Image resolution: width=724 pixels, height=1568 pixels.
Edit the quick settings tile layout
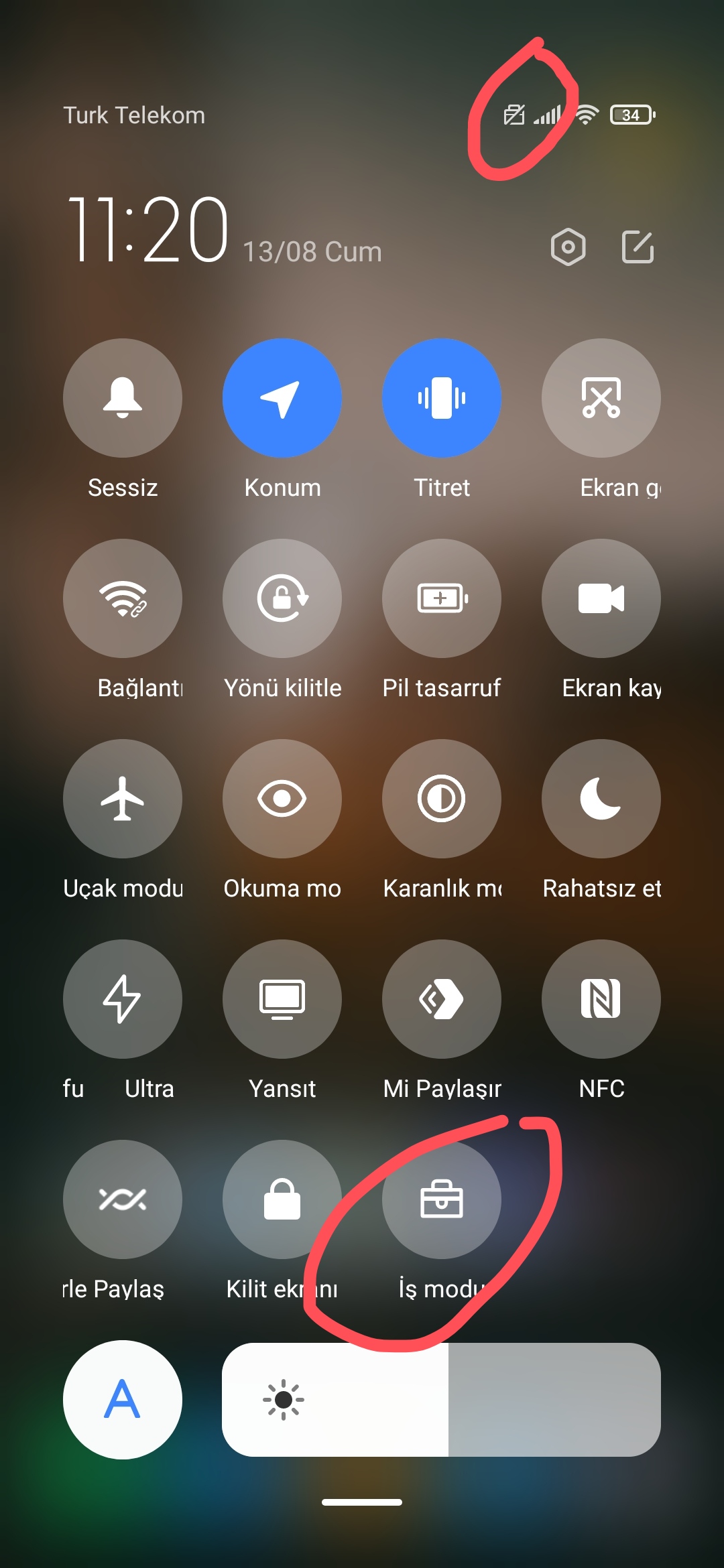[638, 247]
